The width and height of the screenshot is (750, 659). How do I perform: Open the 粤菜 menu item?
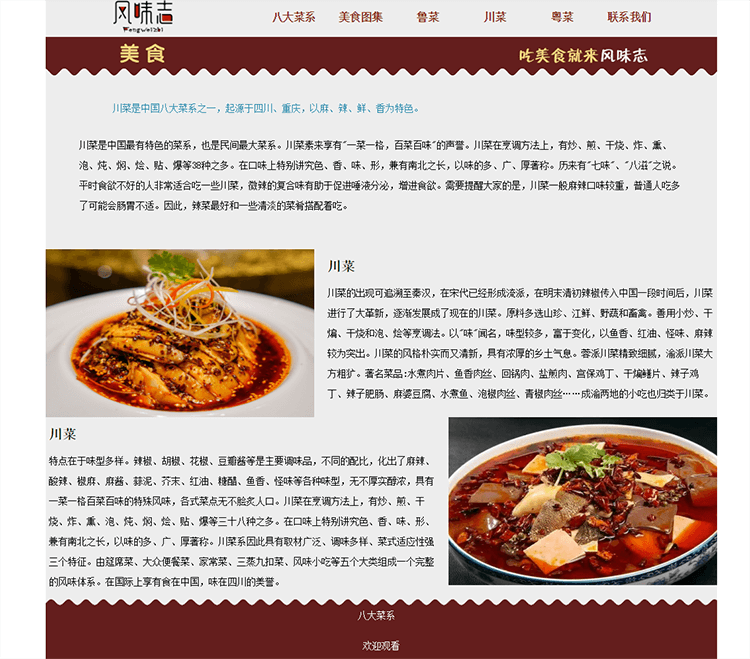[562, 17]
